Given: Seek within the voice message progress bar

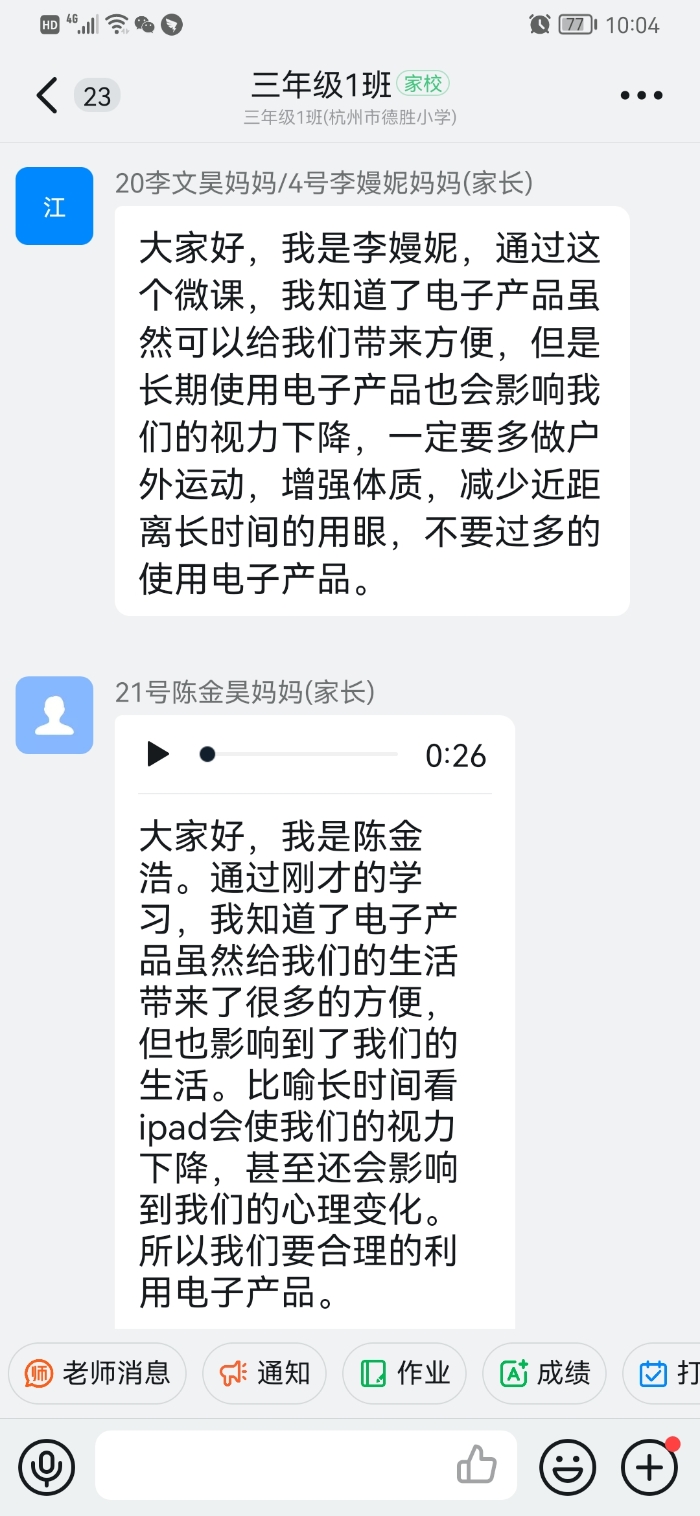Looking at the screenshot, I should pyautogui.click(x=300, y=754).
